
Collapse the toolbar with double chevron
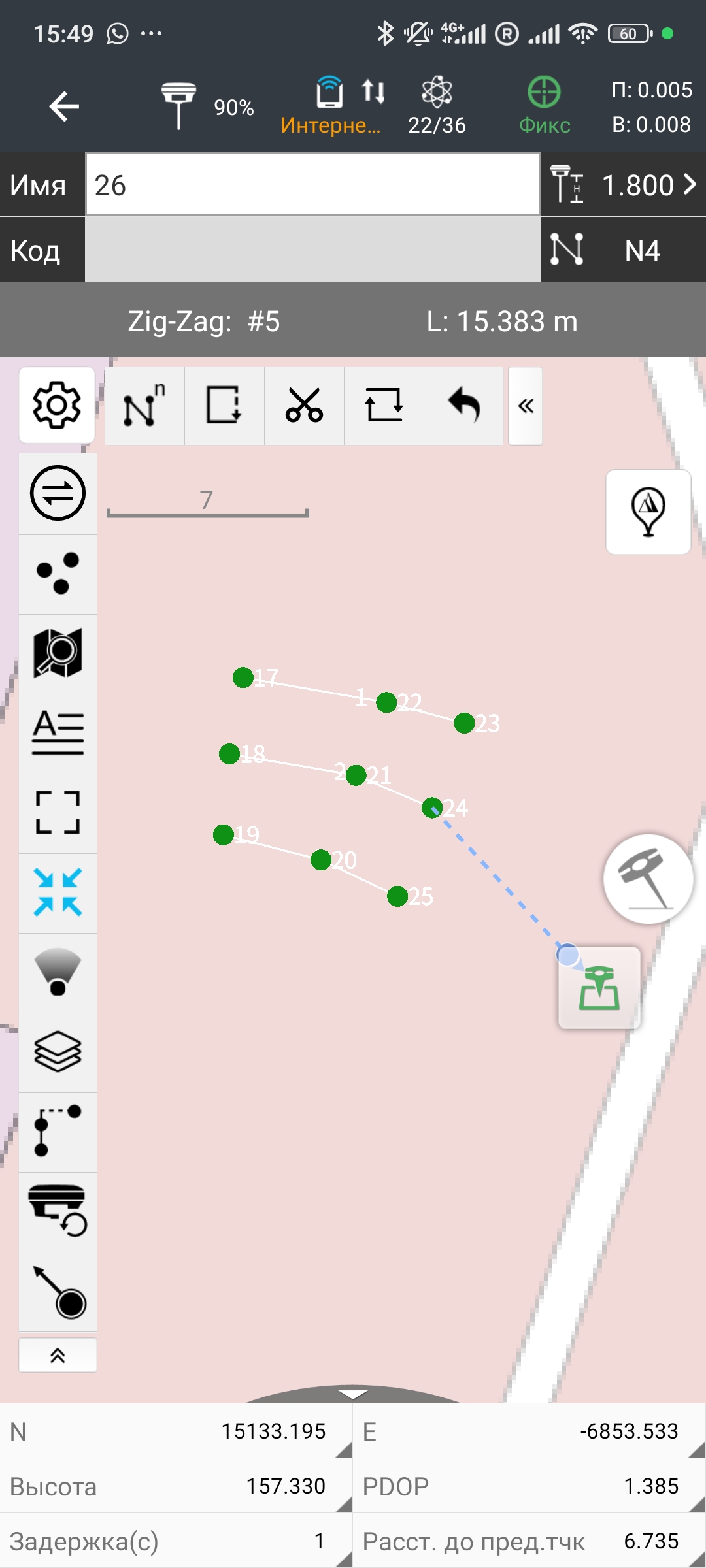point(526,406)
